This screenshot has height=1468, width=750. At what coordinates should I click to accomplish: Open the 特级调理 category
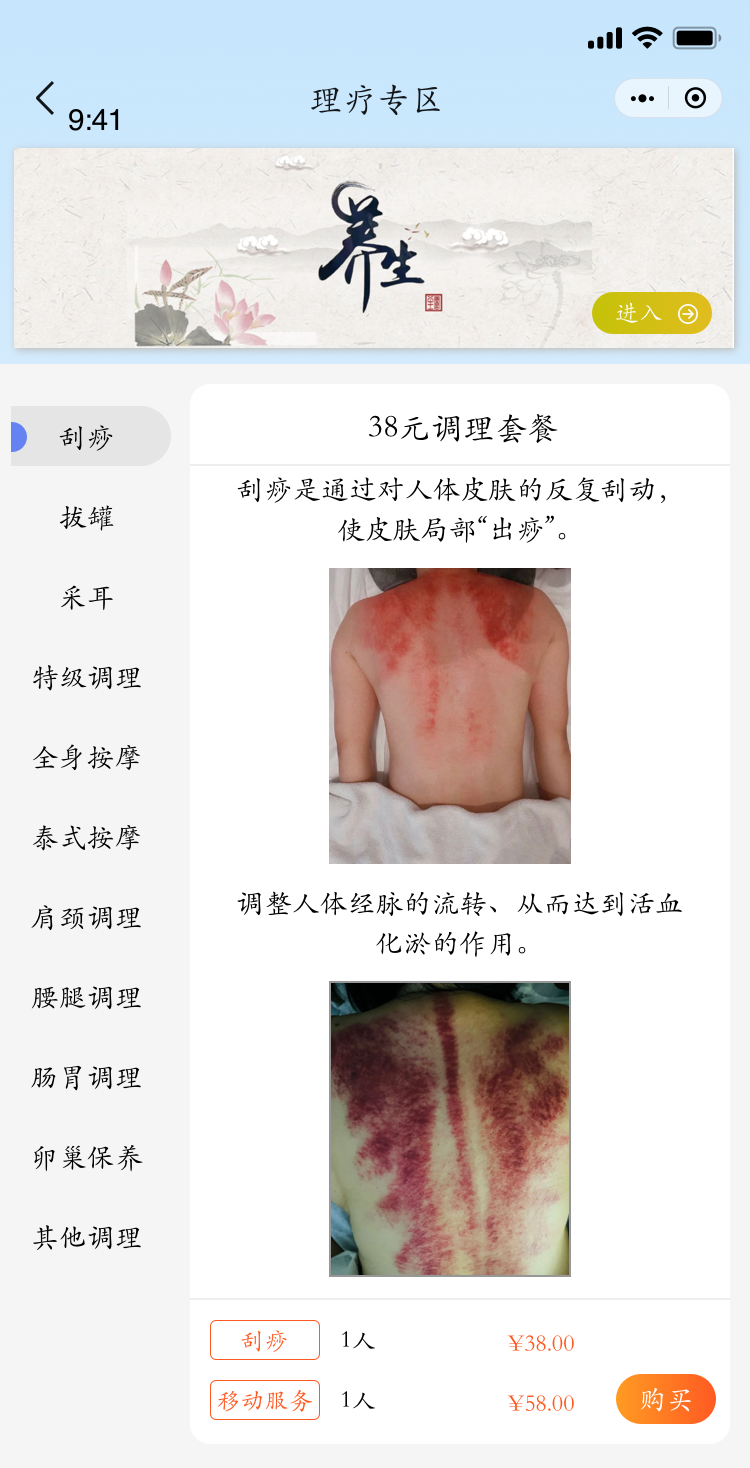click(x=87, y=677)
